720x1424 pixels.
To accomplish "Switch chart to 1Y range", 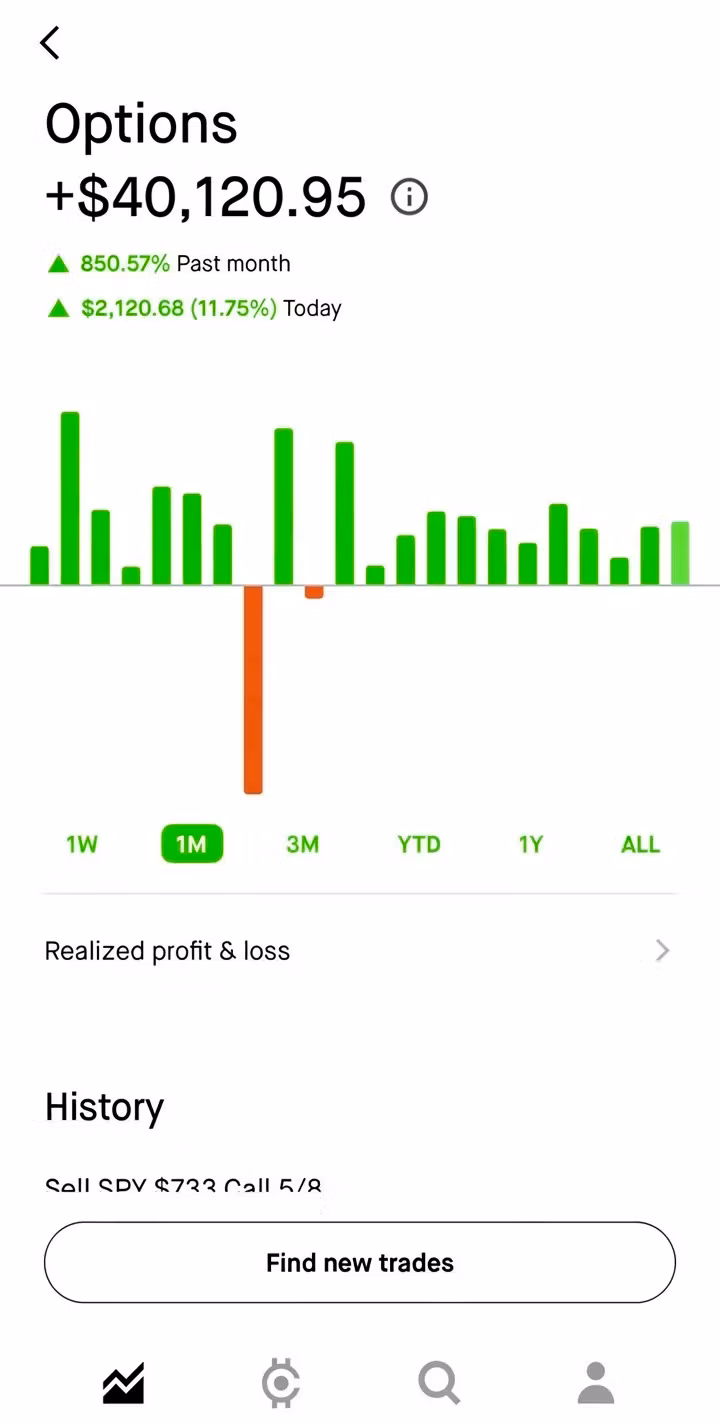I will [530, 845].
